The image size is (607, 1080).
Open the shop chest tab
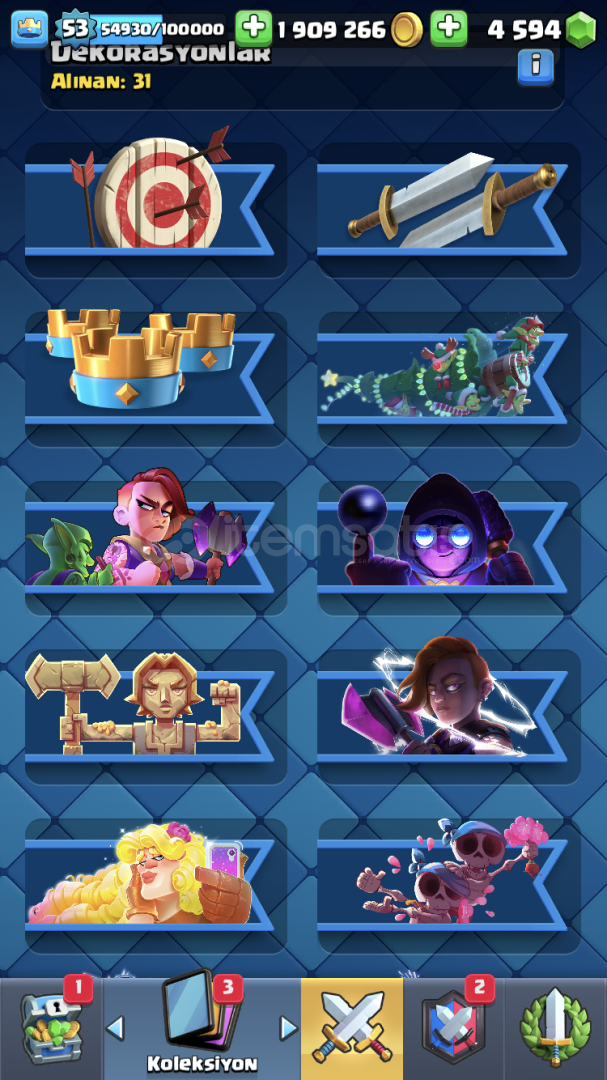pos(52,1029)
